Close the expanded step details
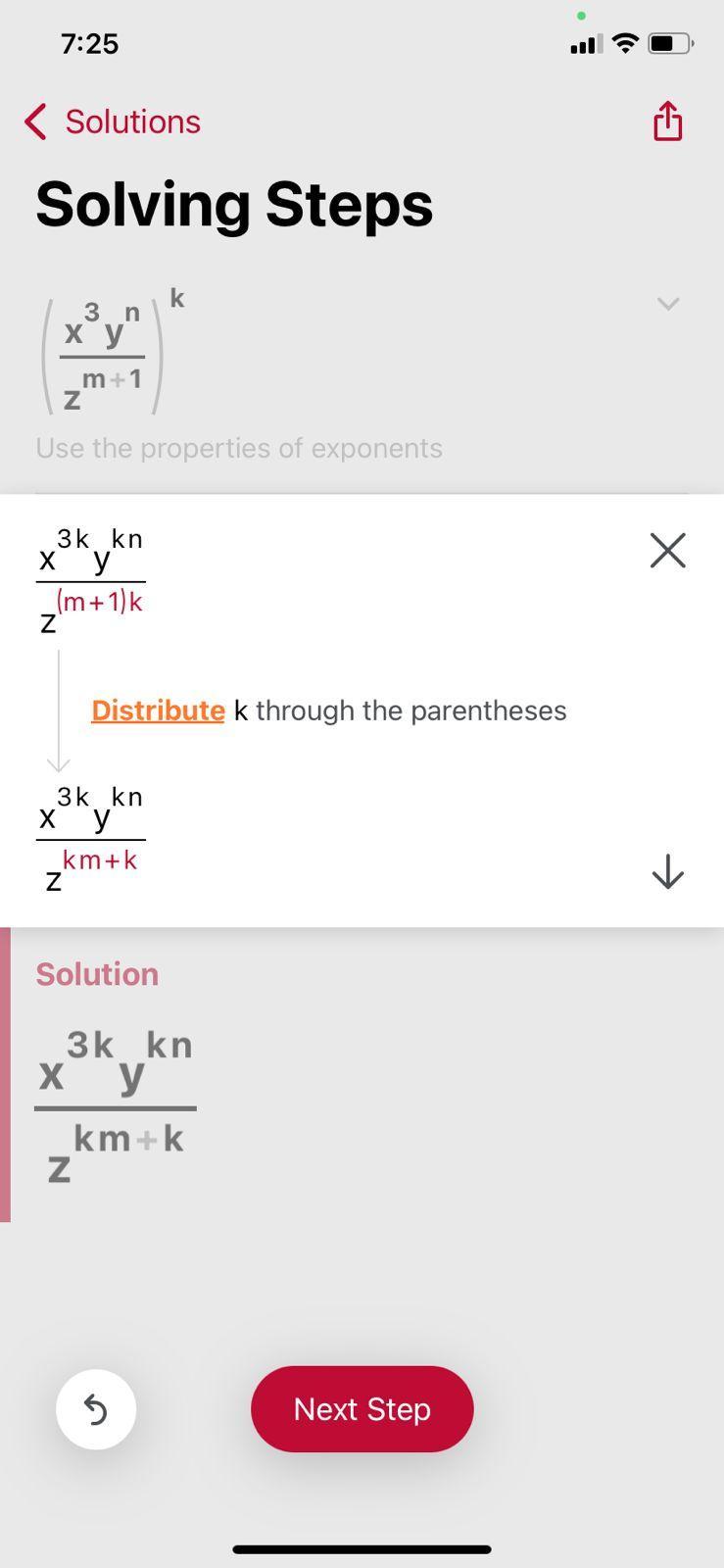This screenshot has width=724, height=1568. point(667,551)
